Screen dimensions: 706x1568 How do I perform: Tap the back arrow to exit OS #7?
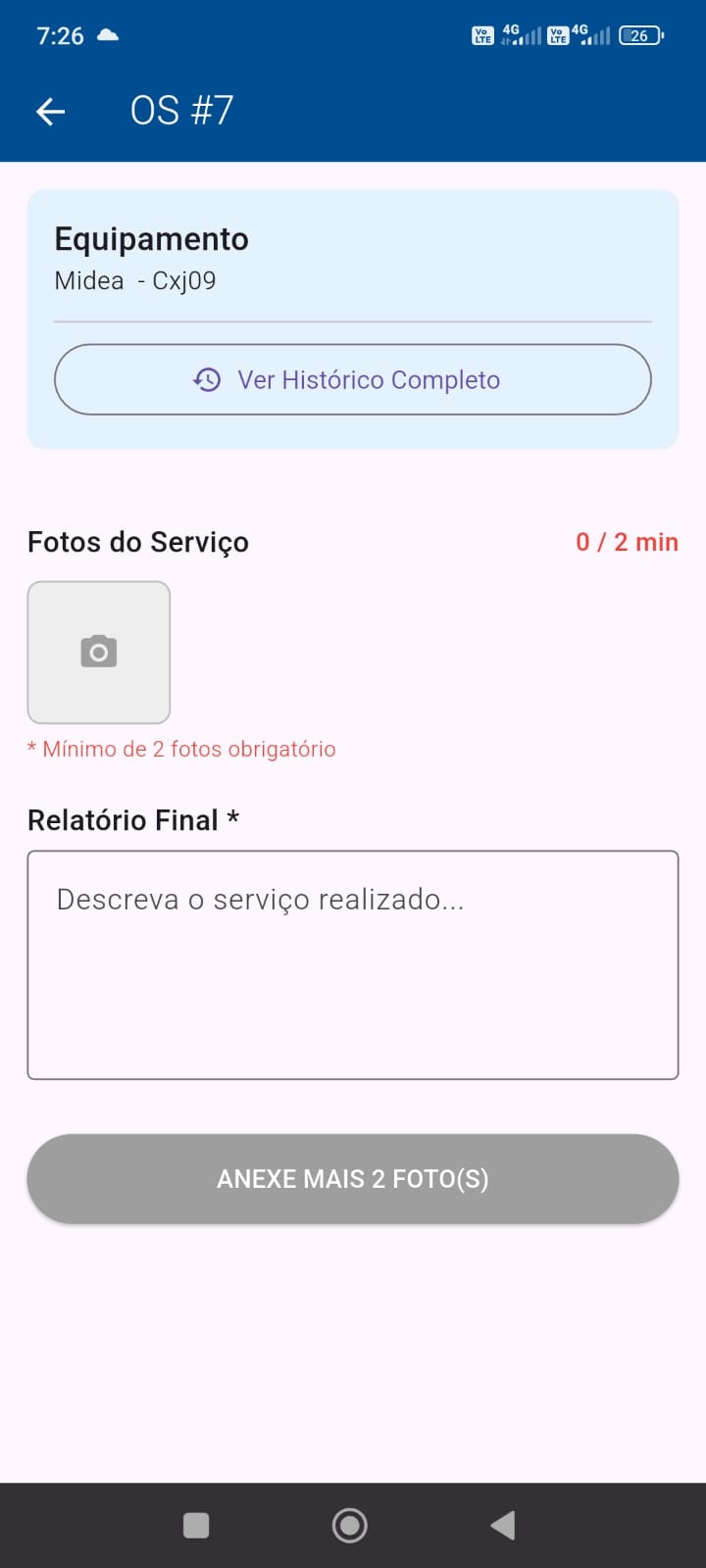coord(49,111)
